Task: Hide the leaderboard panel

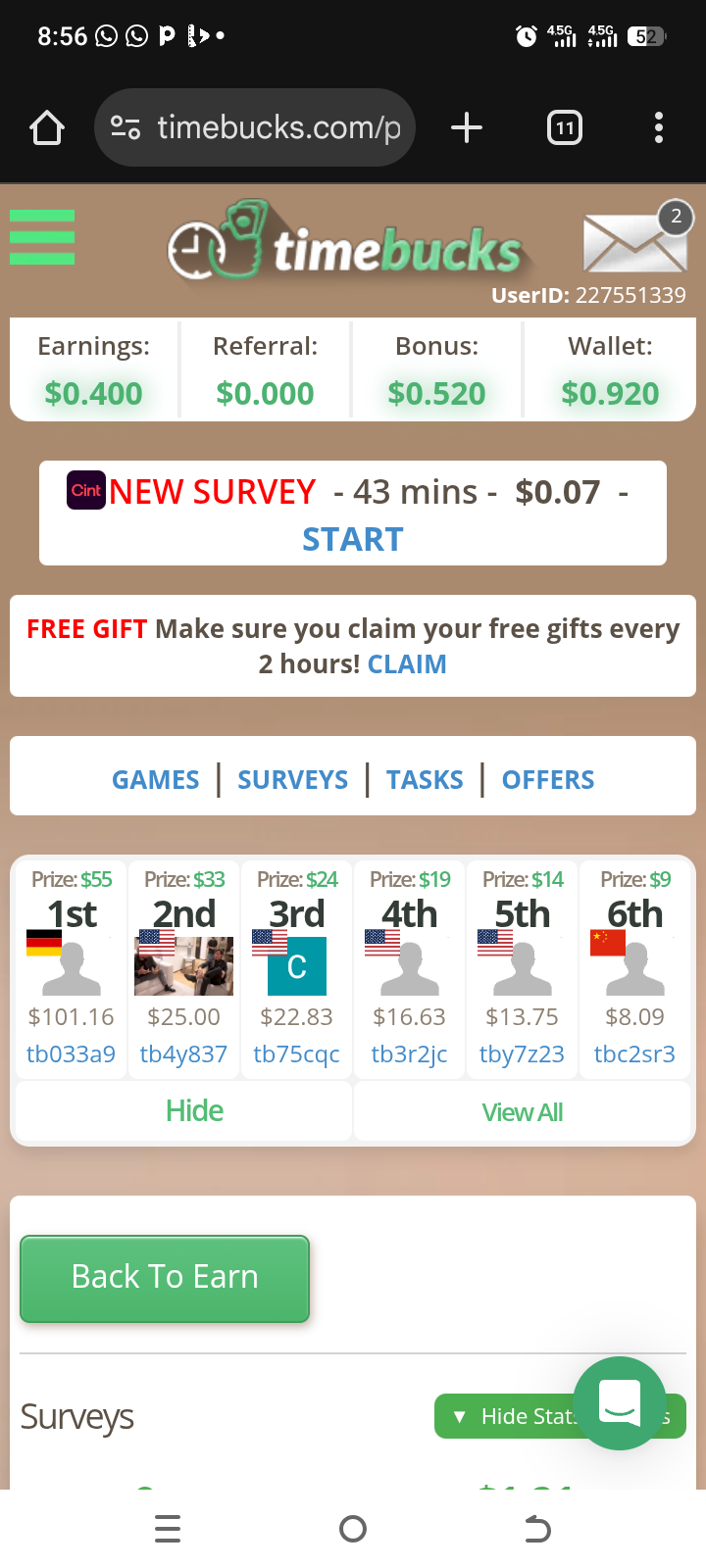Action: click(x=194, y=1110)
